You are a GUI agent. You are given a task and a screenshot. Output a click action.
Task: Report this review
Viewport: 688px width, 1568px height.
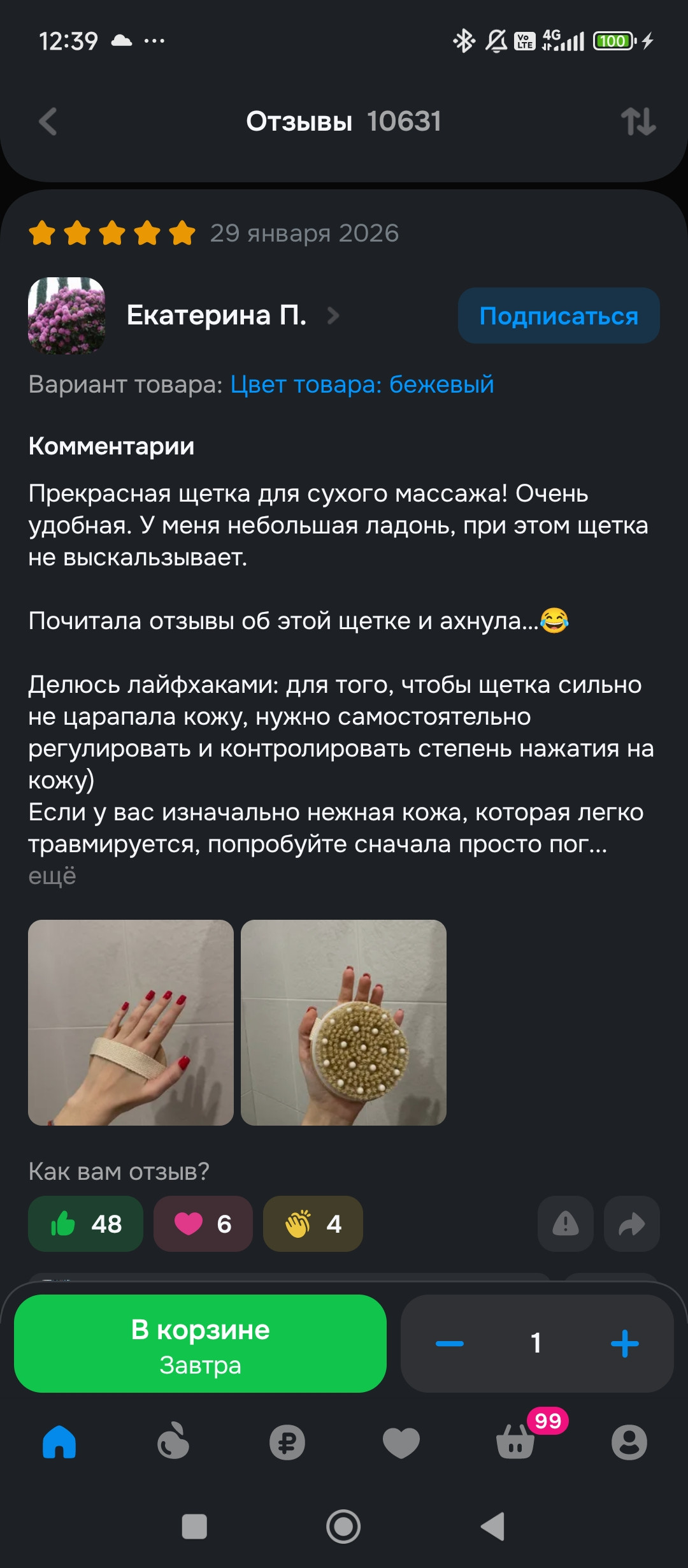click(x=566, y=1224)
